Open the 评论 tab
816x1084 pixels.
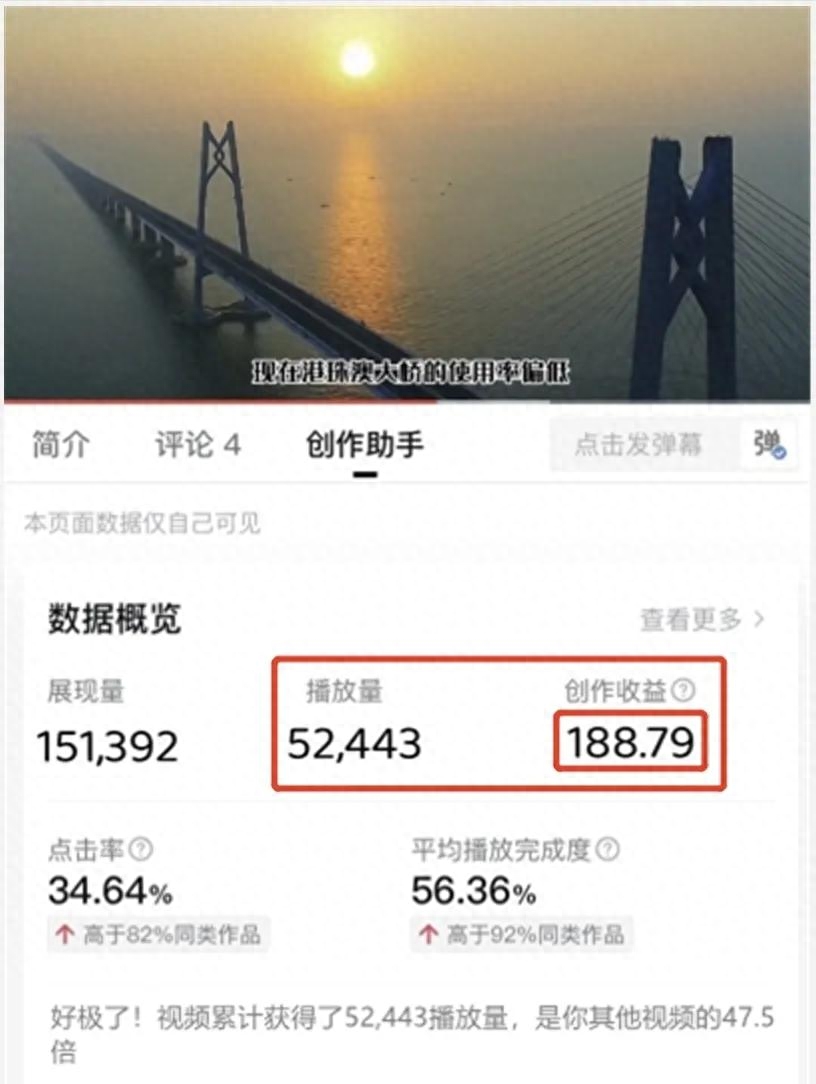(198, 445)
